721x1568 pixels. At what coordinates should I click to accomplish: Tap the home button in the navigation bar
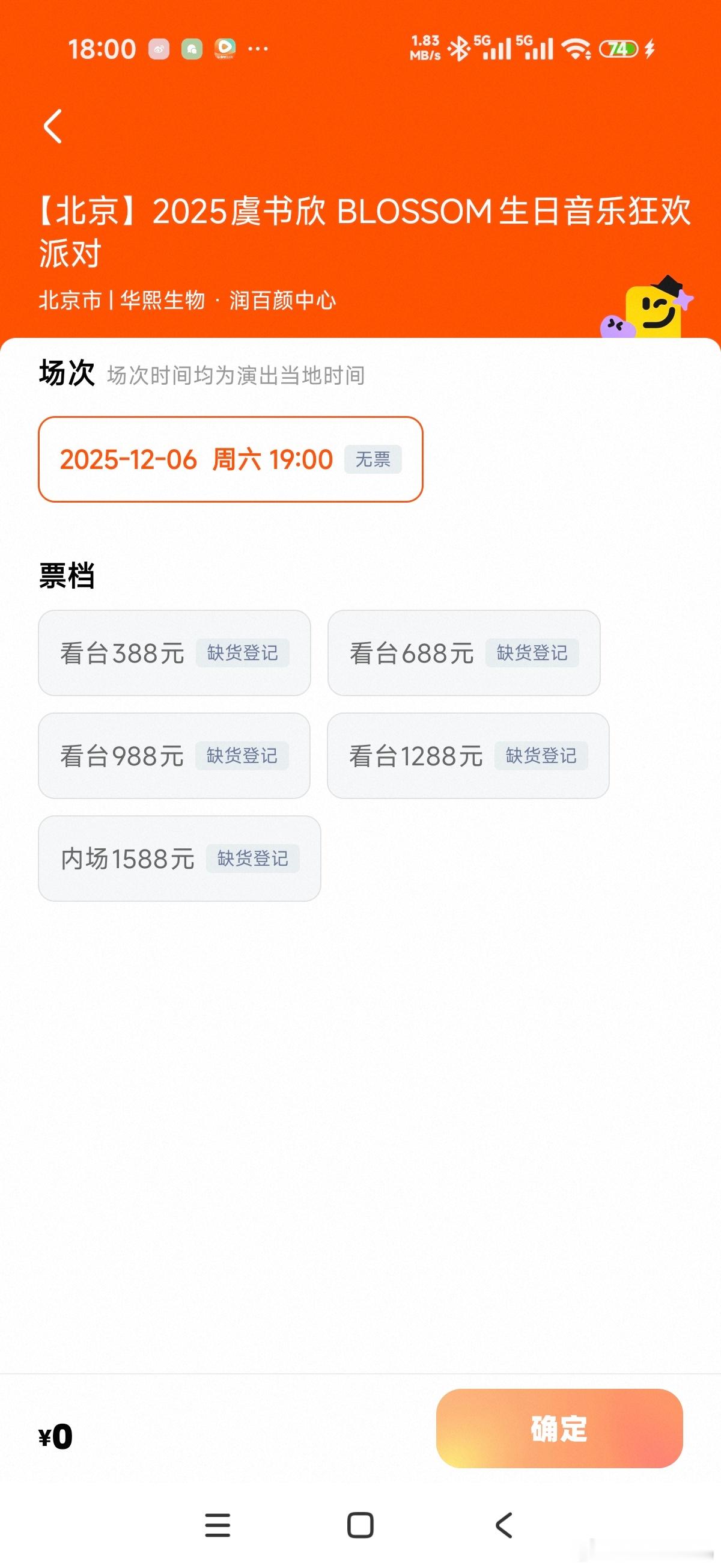(360, 1525)
